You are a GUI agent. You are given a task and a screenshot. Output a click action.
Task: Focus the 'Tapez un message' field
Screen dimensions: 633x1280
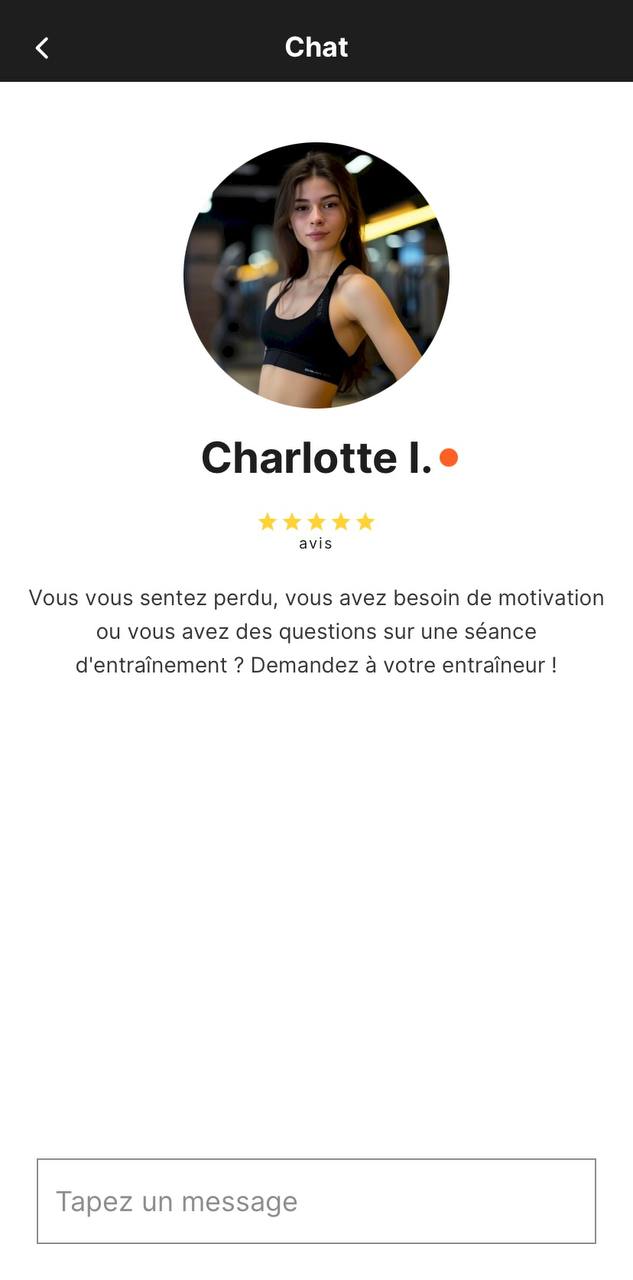316,1201
